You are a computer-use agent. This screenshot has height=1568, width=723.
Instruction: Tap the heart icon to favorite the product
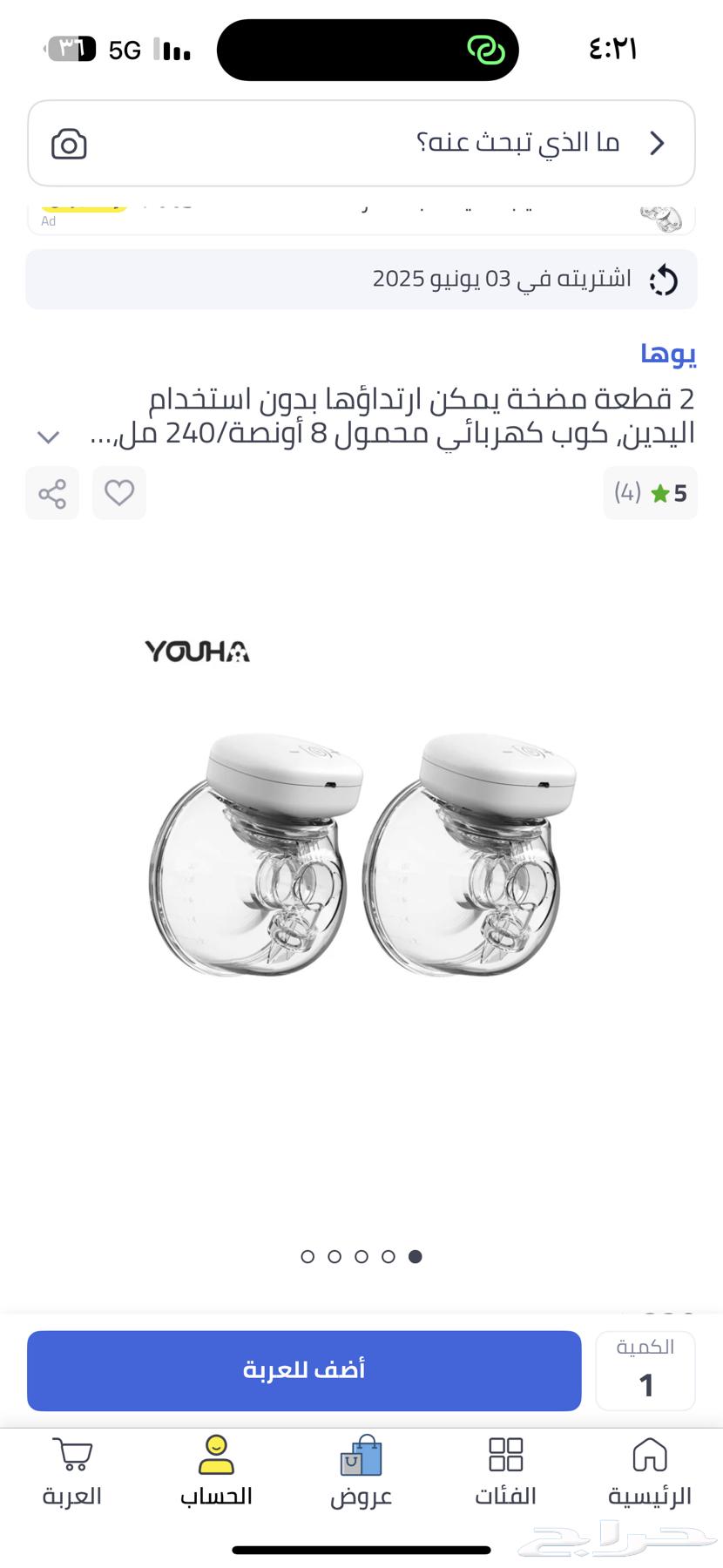pyautogui.click(x=118, y=493)
